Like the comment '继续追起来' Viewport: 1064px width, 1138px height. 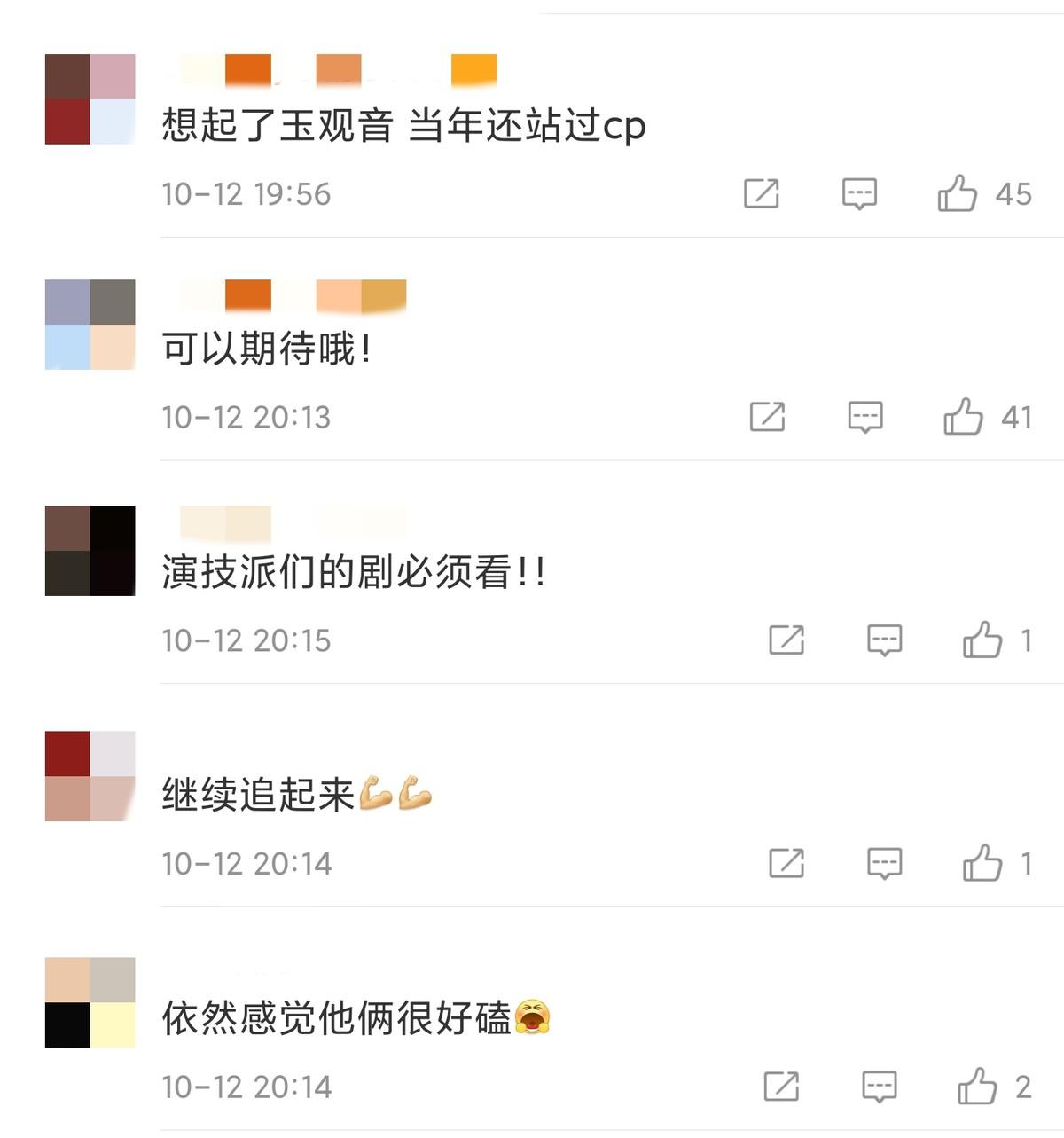982,863
